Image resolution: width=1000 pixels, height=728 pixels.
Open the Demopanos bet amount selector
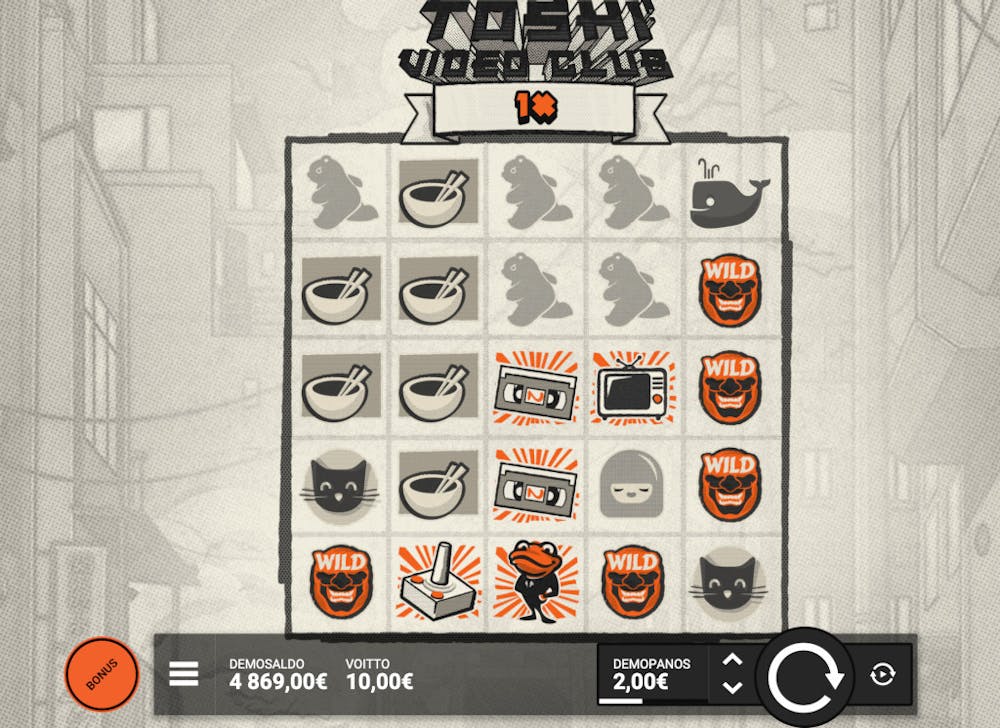(x=652, y=673)
